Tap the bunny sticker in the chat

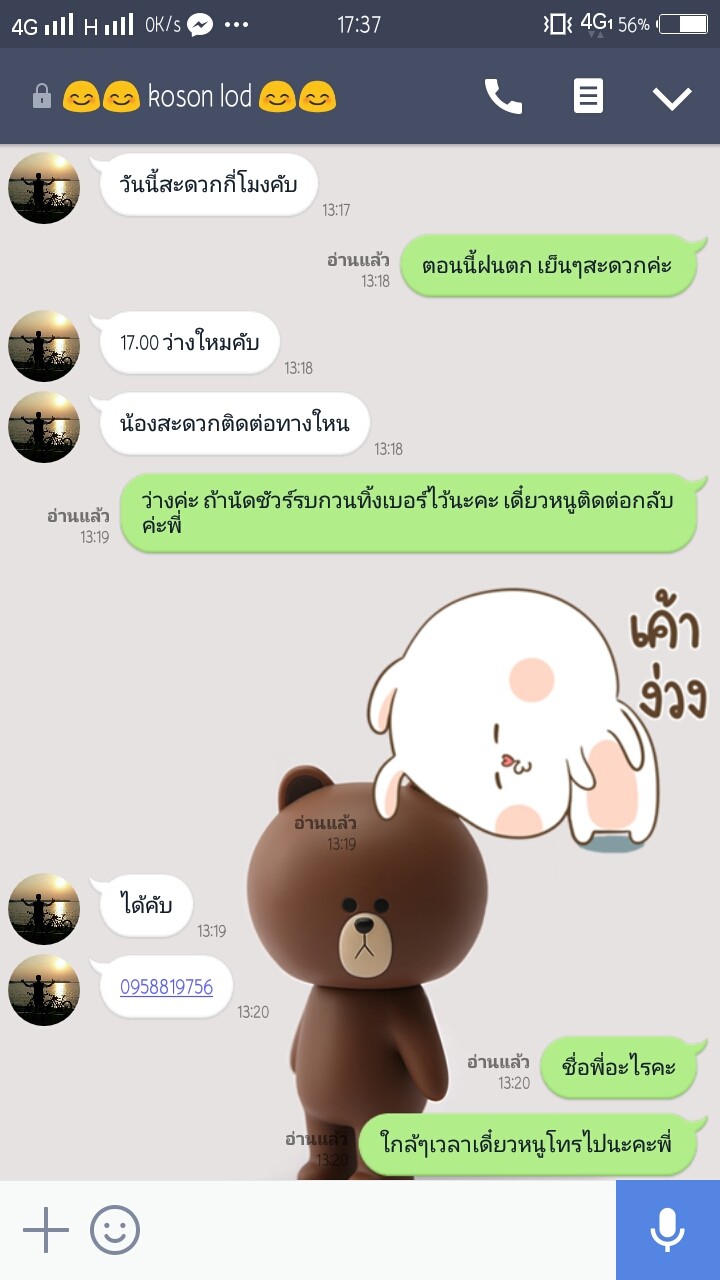(x=538, y=720)
